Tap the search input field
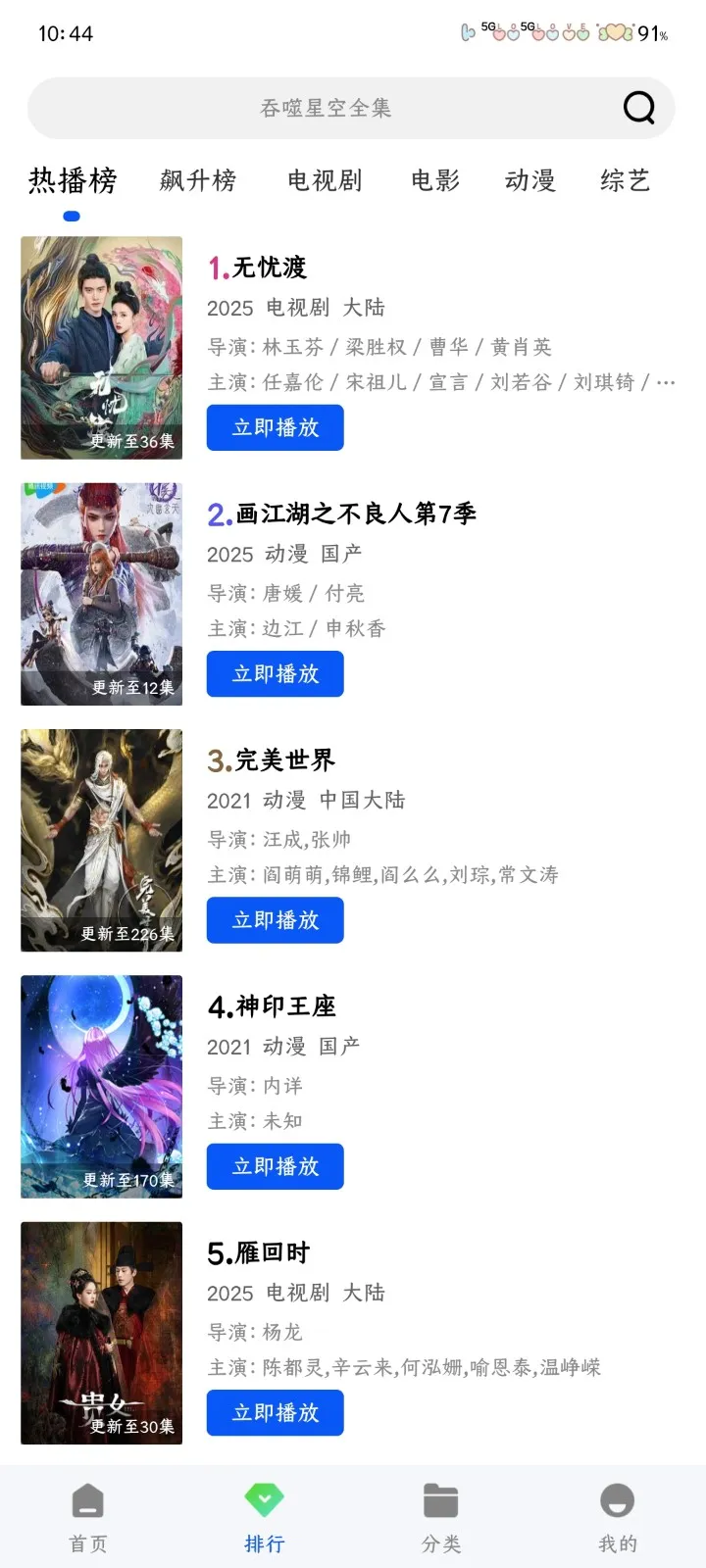 tap(324, 108)
